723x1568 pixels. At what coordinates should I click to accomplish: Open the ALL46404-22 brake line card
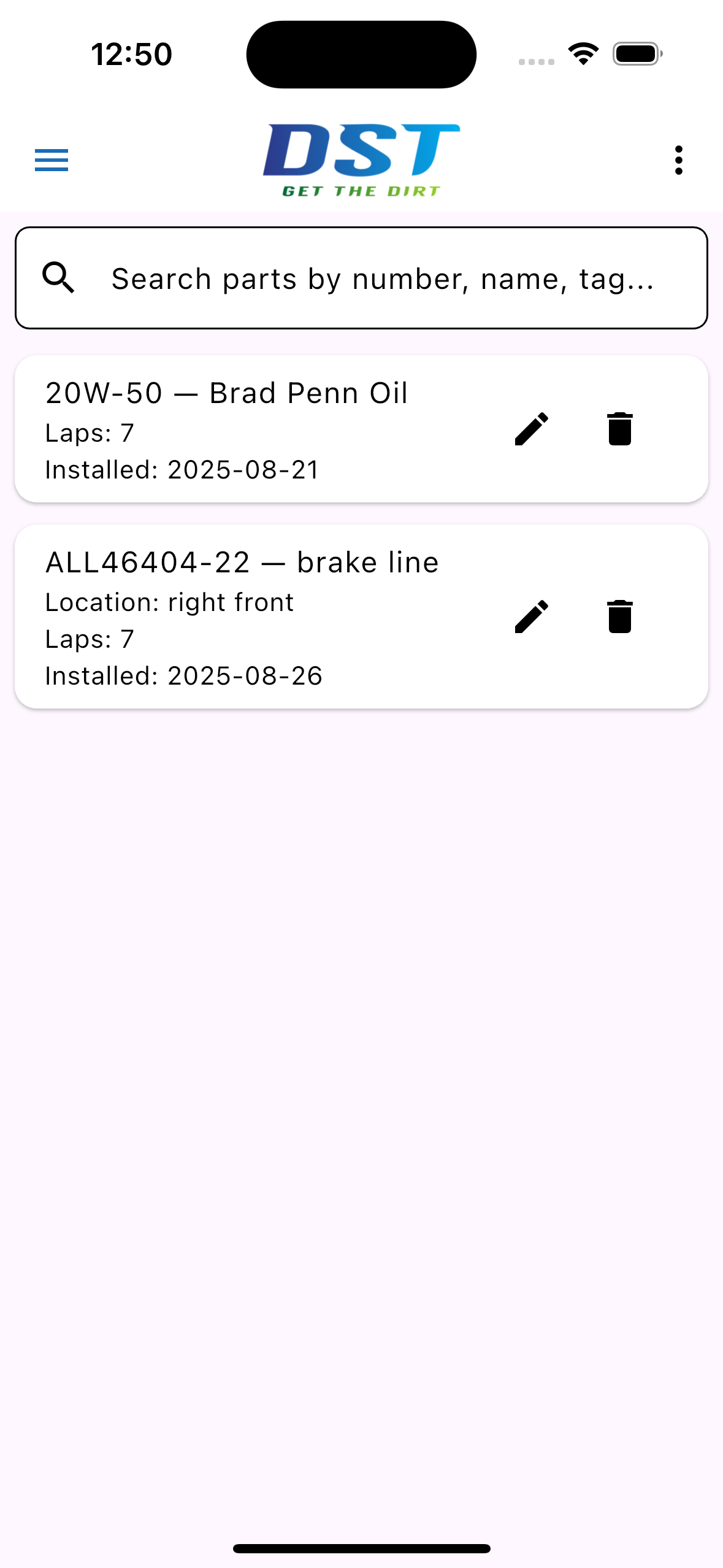point(245,617)
